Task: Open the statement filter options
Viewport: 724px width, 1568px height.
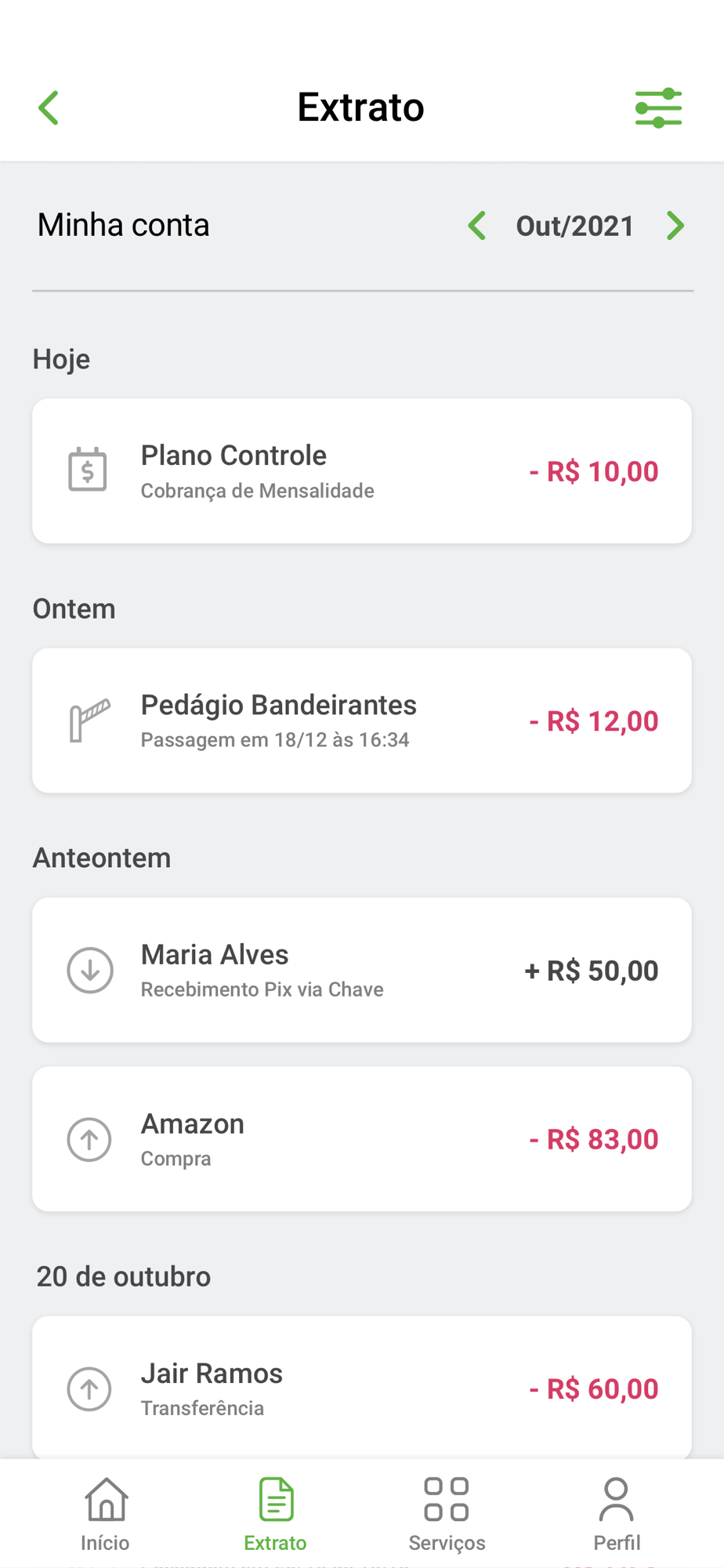Action: (658, 107)
